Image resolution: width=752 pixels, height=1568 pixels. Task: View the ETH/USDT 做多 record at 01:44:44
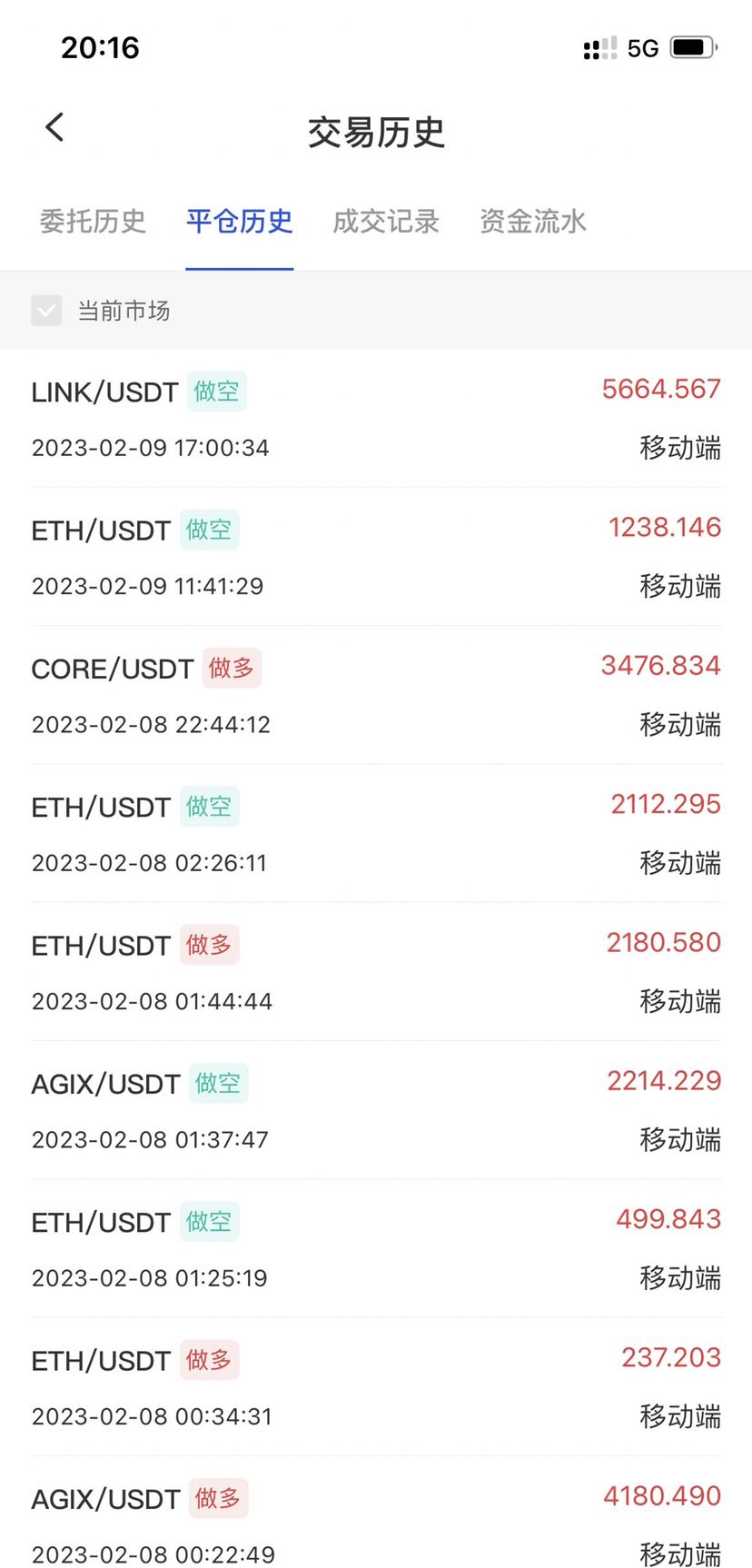pos(376,972)
